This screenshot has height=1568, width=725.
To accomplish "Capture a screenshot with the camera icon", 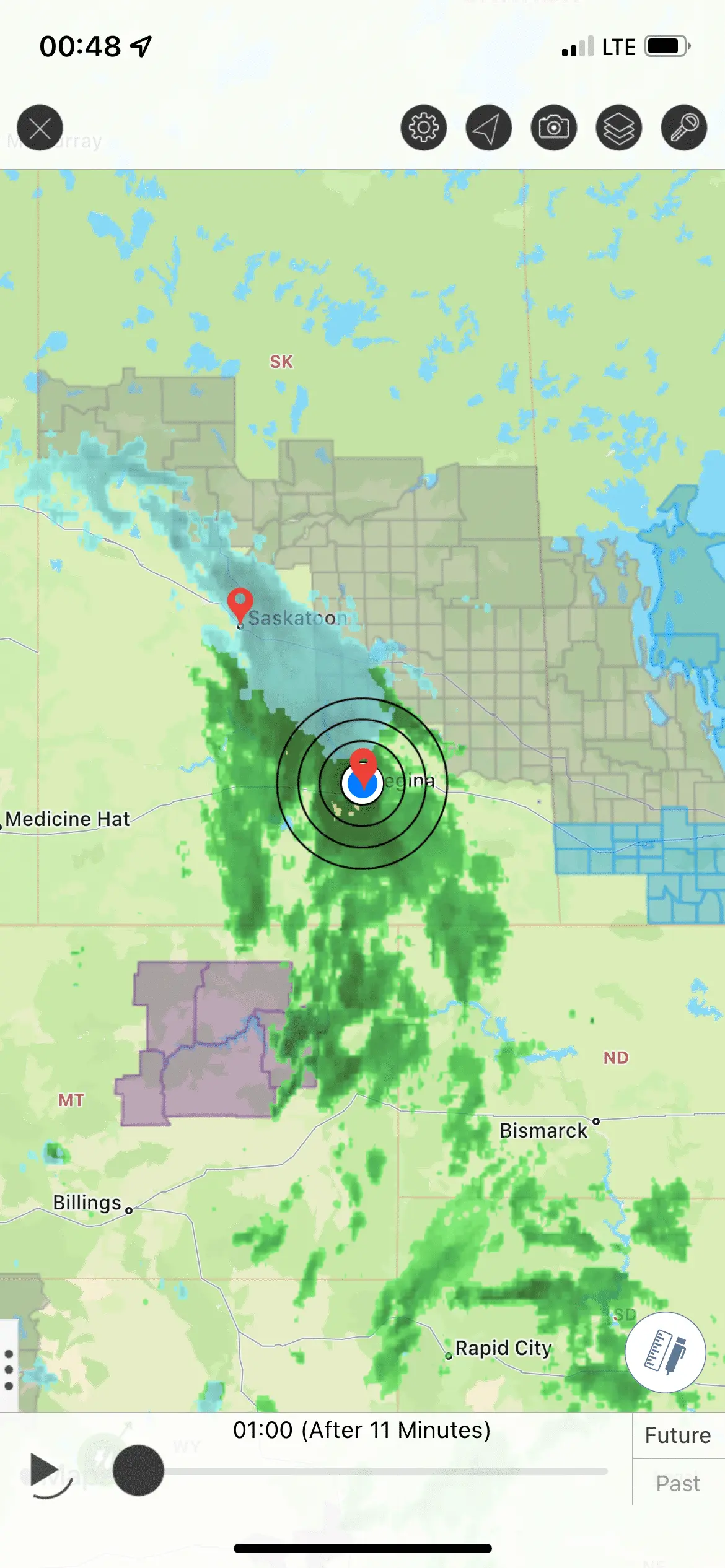I will (x=554, y=128).
